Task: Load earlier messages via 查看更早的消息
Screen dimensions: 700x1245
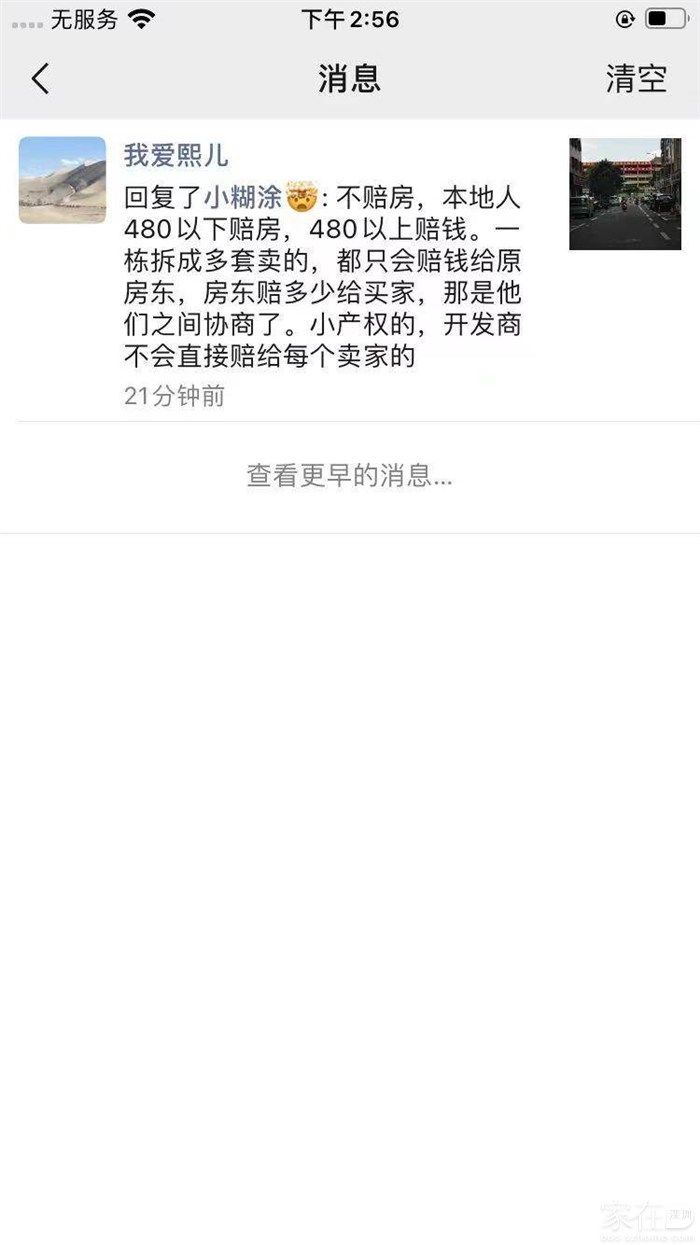Action: point(350,476)
